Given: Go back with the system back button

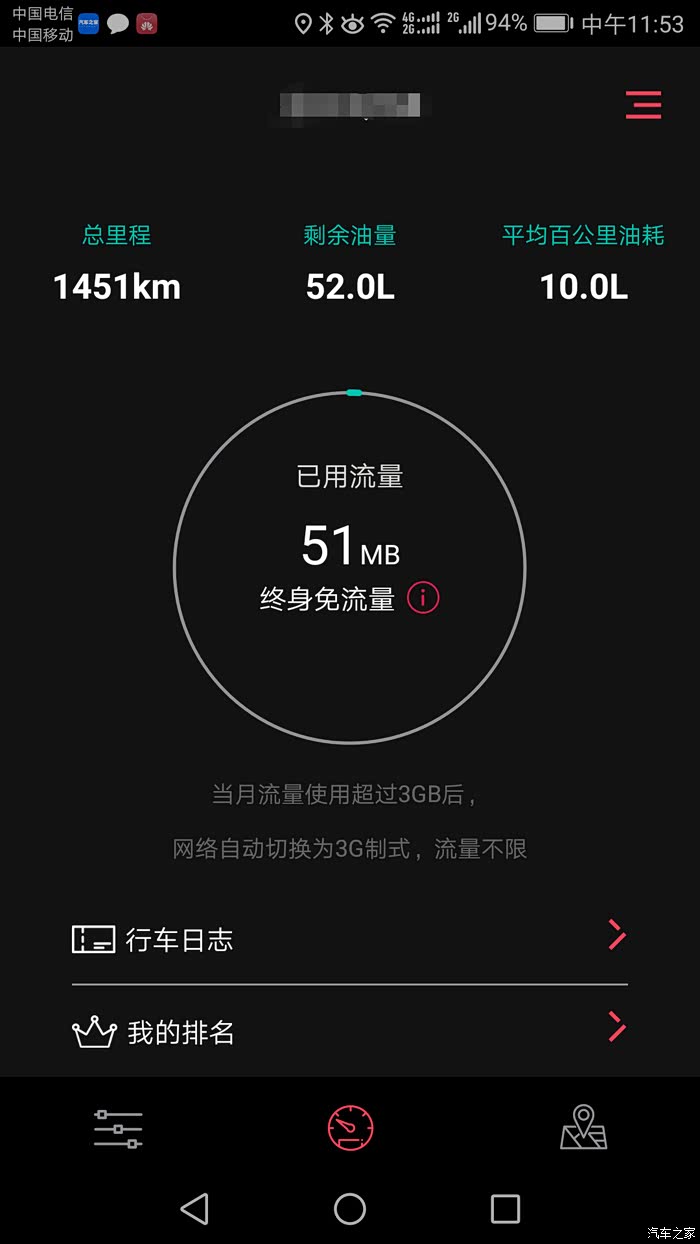Looking at the screenshot, I should 195,1208.
